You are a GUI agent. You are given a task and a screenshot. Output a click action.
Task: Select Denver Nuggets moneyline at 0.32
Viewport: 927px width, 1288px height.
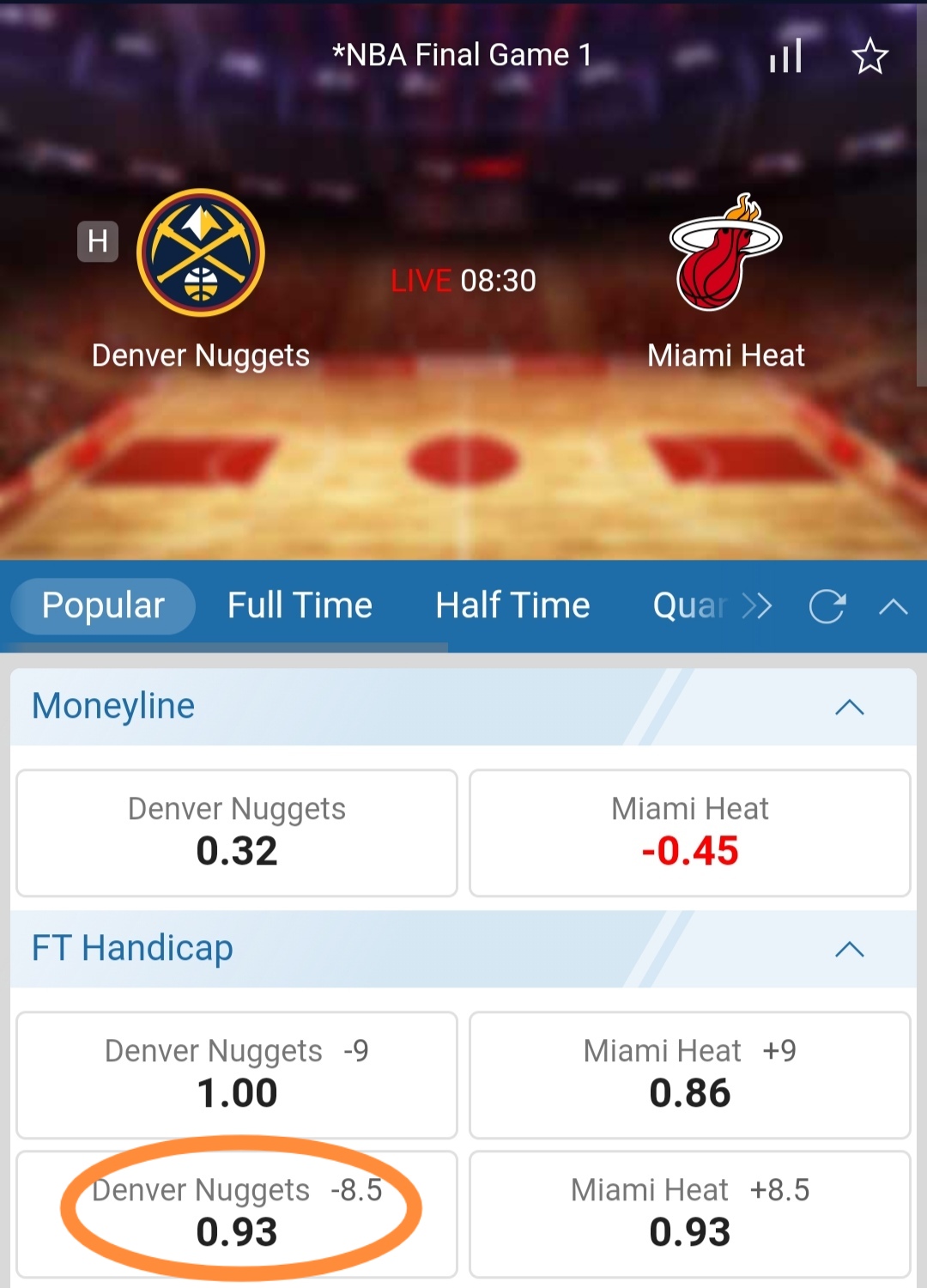pos(237,833)
